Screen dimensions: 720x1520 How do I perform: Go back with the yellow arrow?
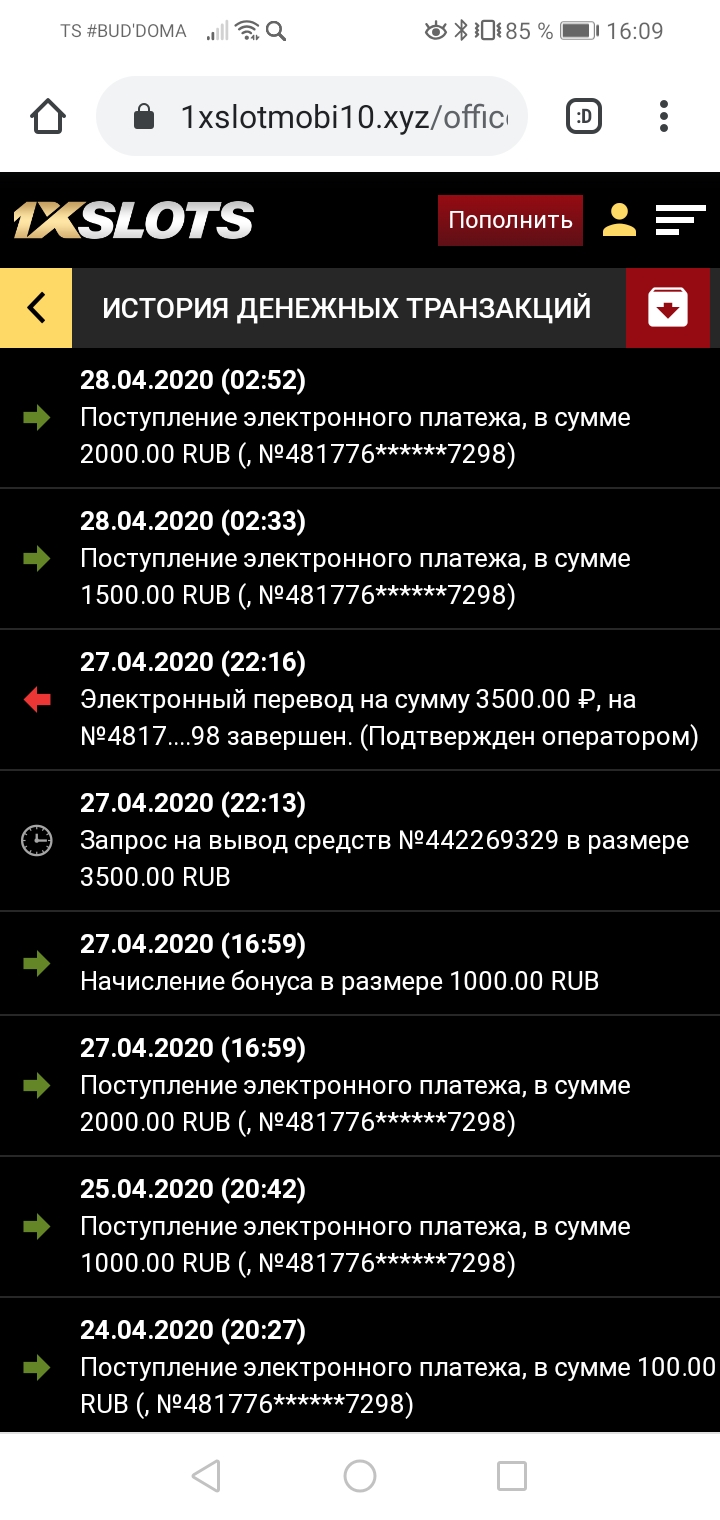click(x=36, y=308)
